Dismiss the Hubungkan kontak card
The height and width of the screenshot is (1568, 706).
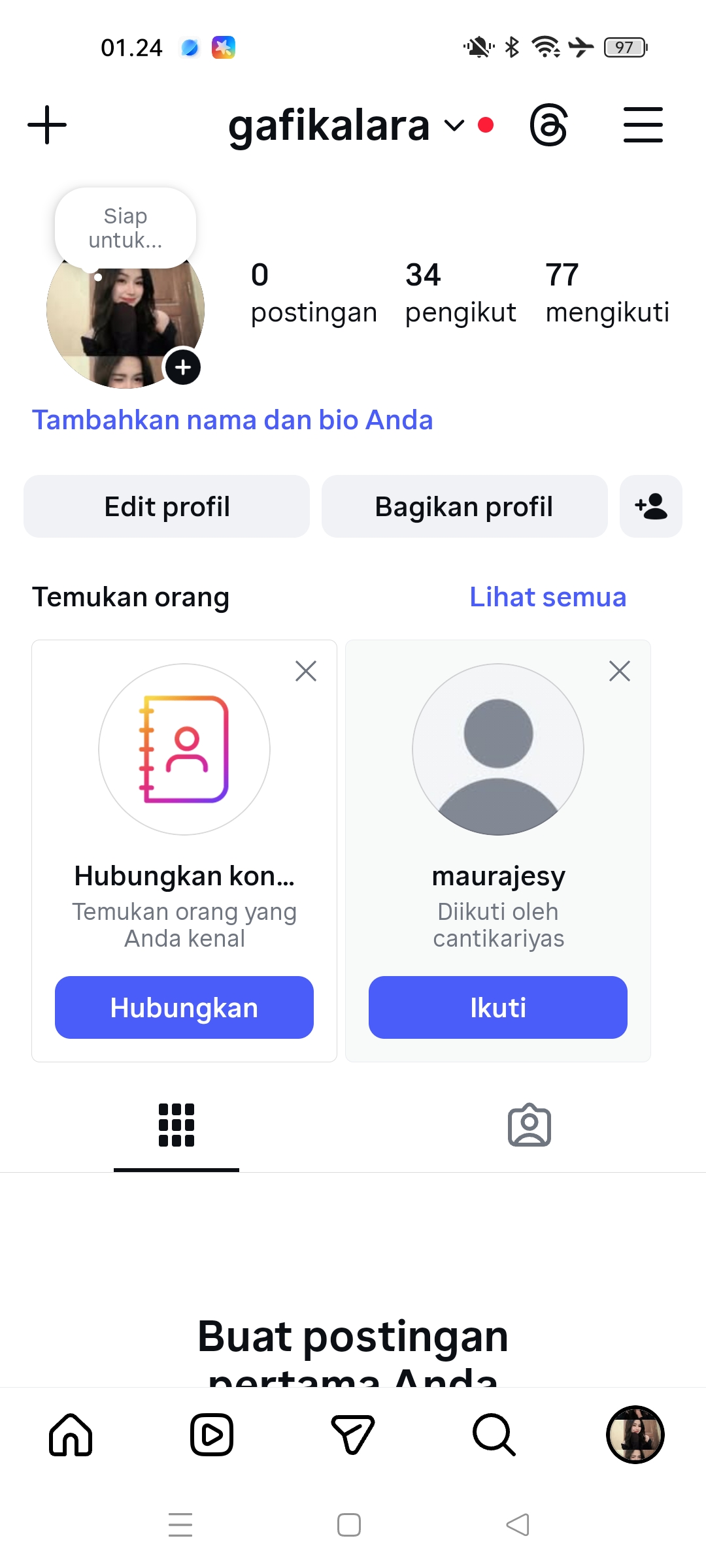306,671
